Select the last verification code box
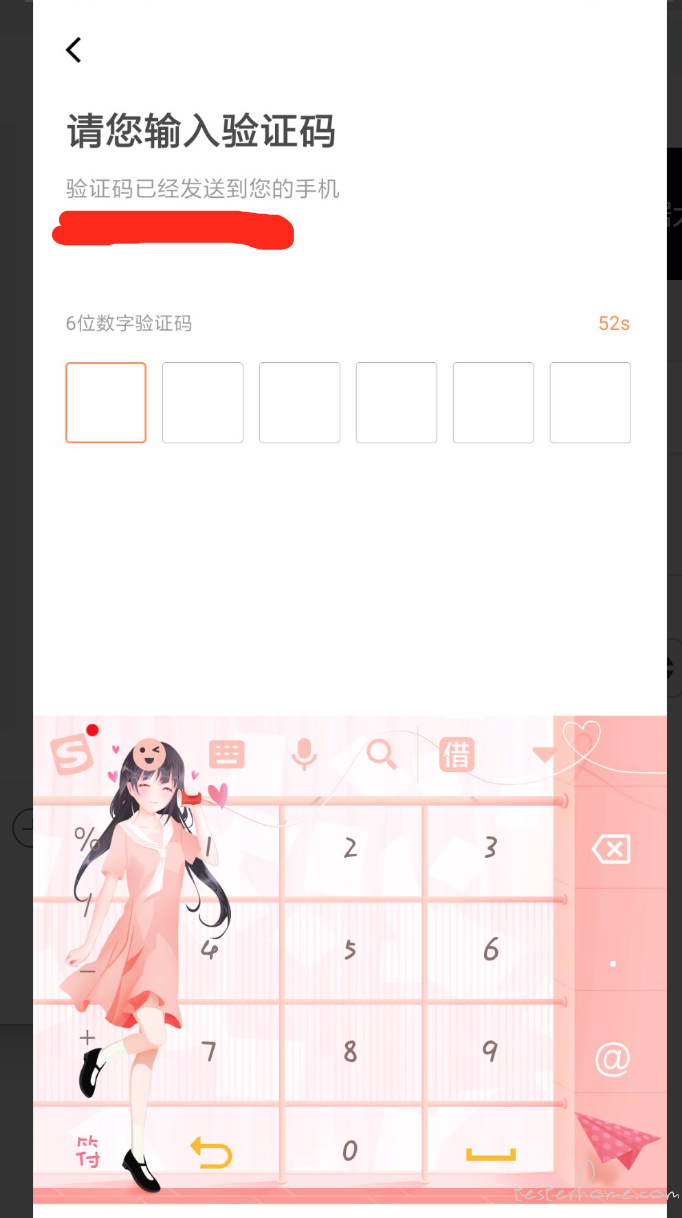 tap(590, 402)
